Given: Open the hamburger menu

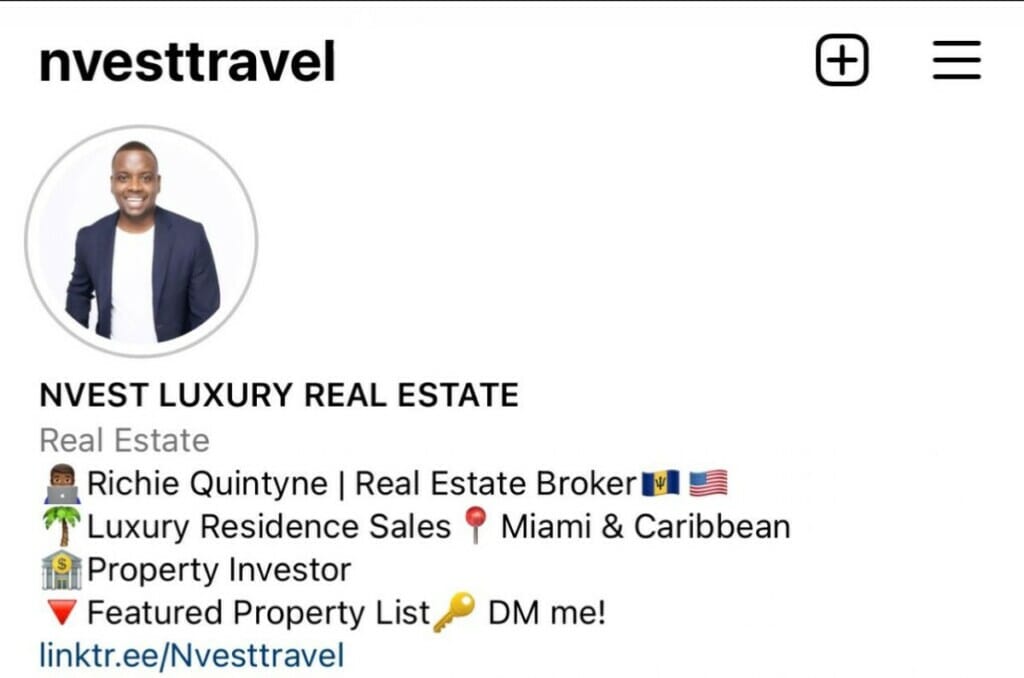Looking at the screenshot, I should [956, 61].
